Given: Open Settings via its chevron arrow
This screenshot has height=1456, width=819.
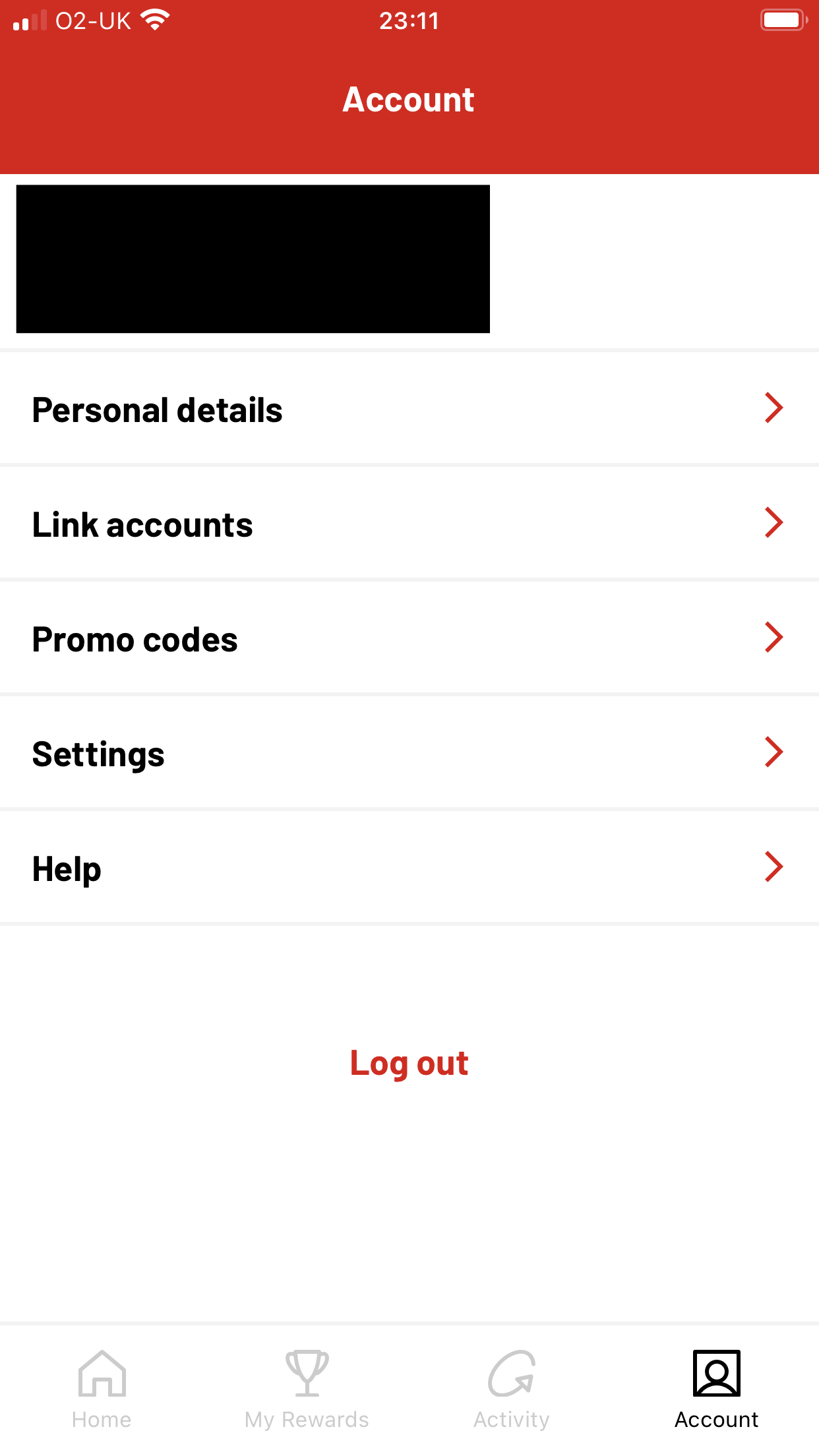Looking at the screenshot, I should tap(774, 752).
